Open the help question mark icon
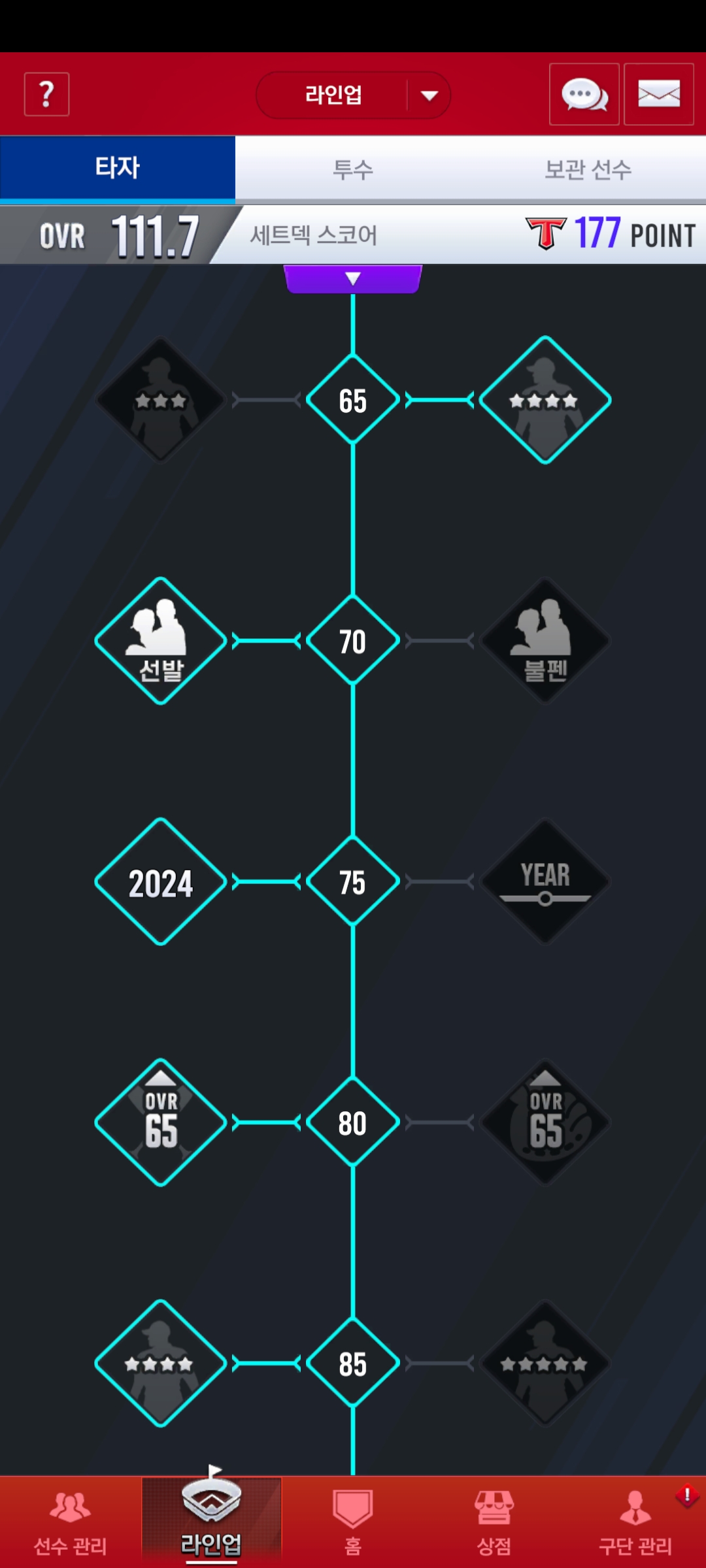 [x=46, y=95]
